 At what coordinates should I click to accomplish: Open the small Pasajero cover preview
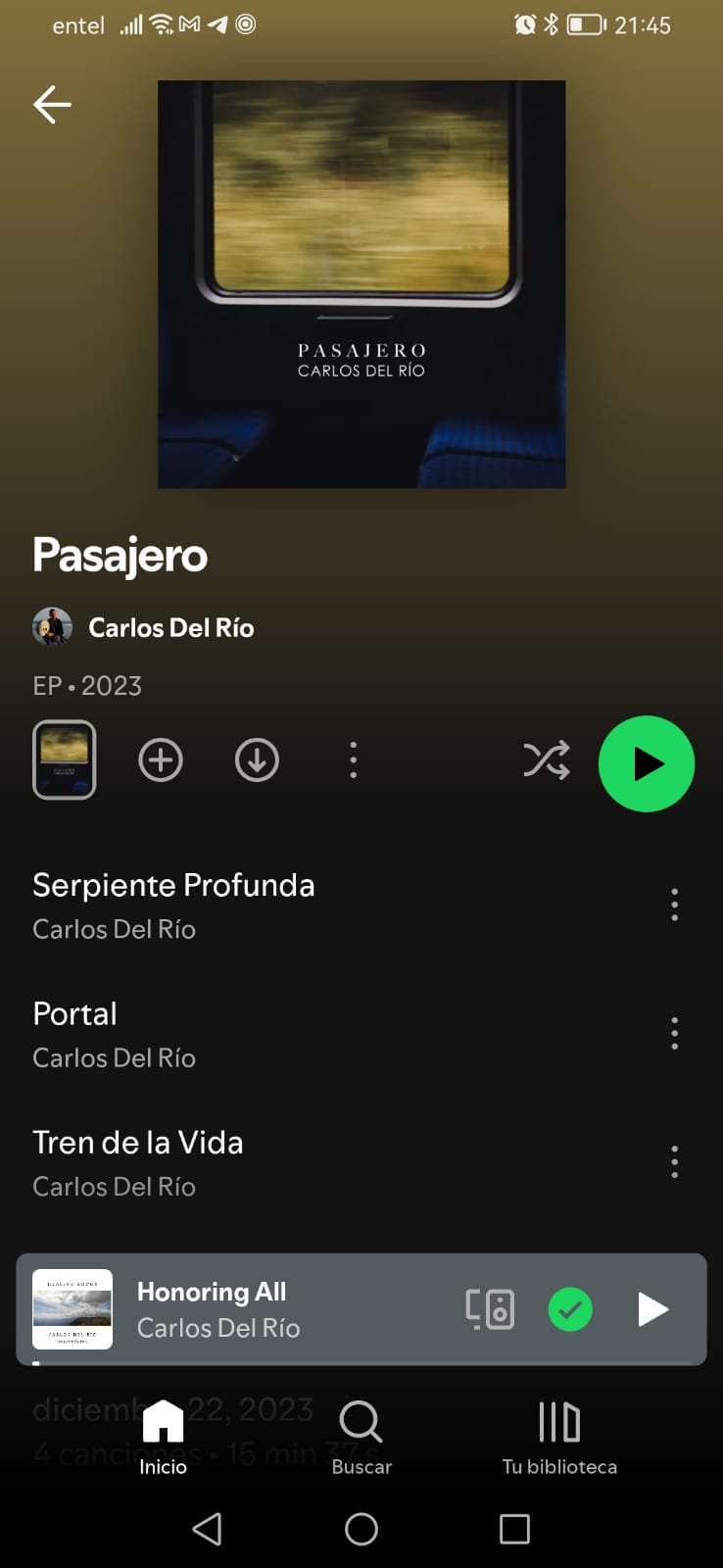pyautogui.click(x=65, y=759)
